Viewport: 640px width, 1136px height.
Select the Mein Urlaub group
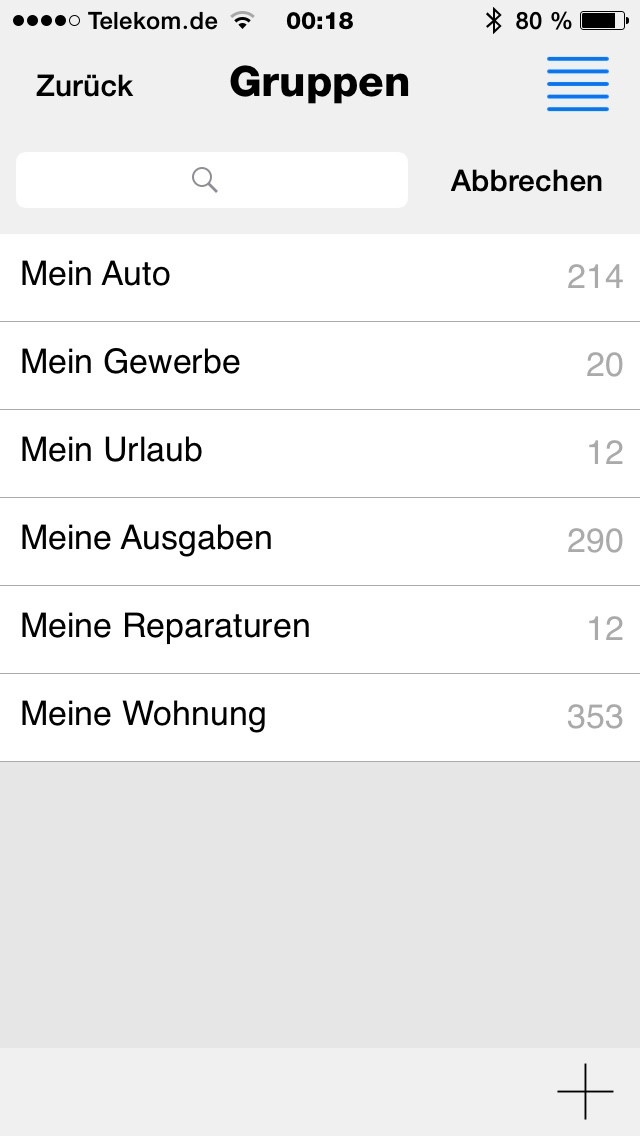coord(320,454)
